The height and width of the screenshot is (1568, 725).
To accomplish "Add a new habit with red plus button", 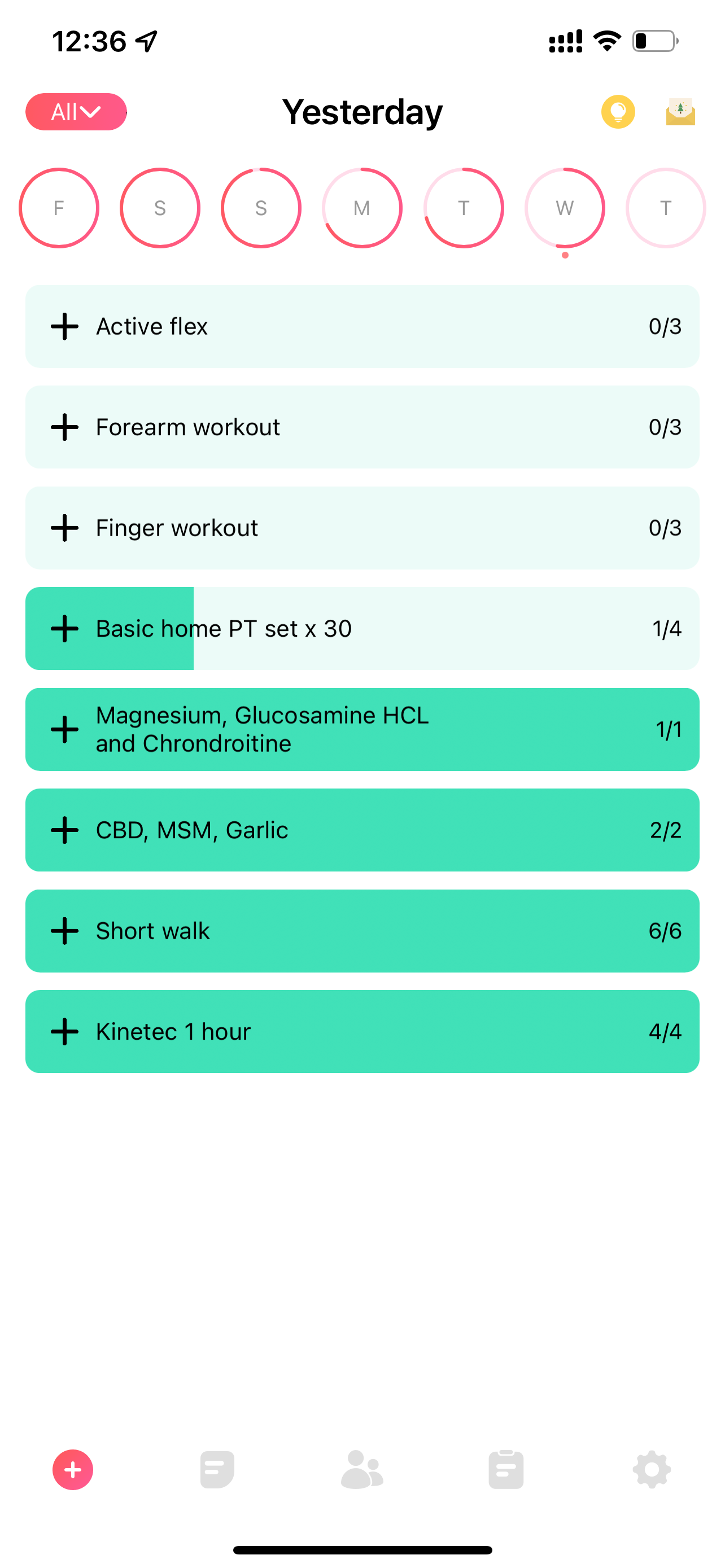I will coord(73,1470).
